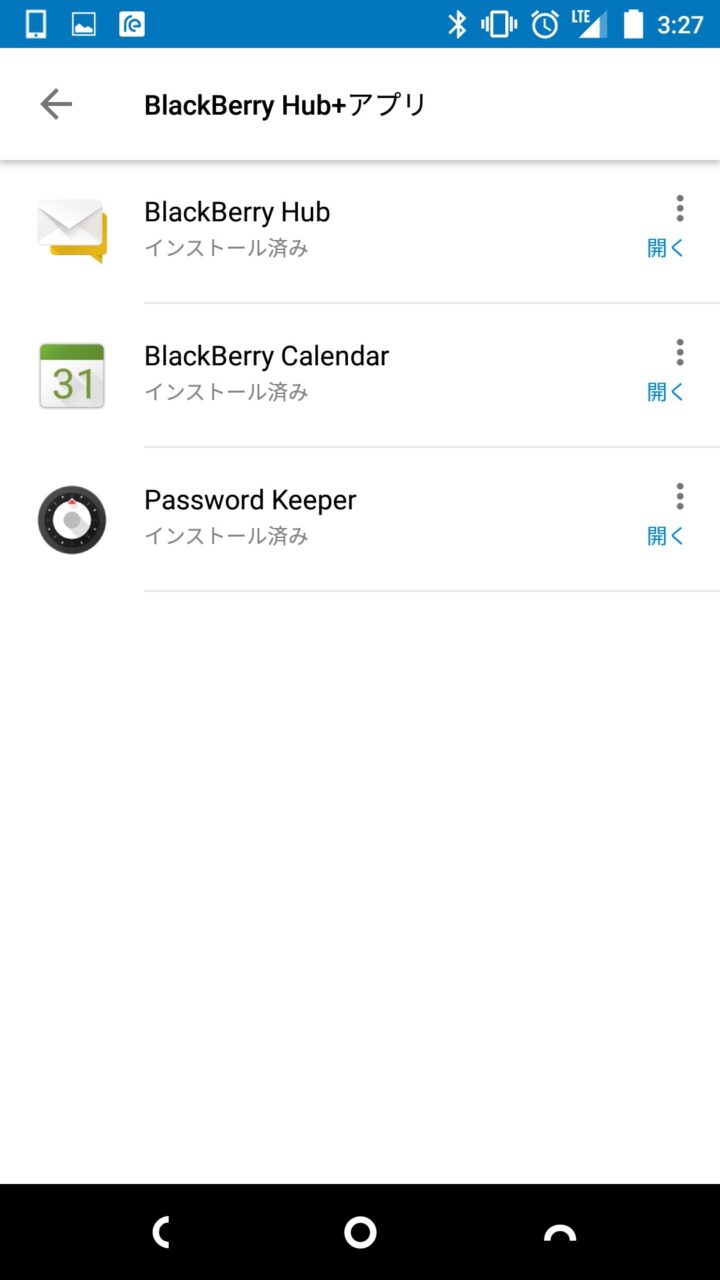This screenshot has height=1280, width=720.
Task: Tap 開く next to BlackBerry Hub
Action: pyautogui.click(x=666, y=248)
